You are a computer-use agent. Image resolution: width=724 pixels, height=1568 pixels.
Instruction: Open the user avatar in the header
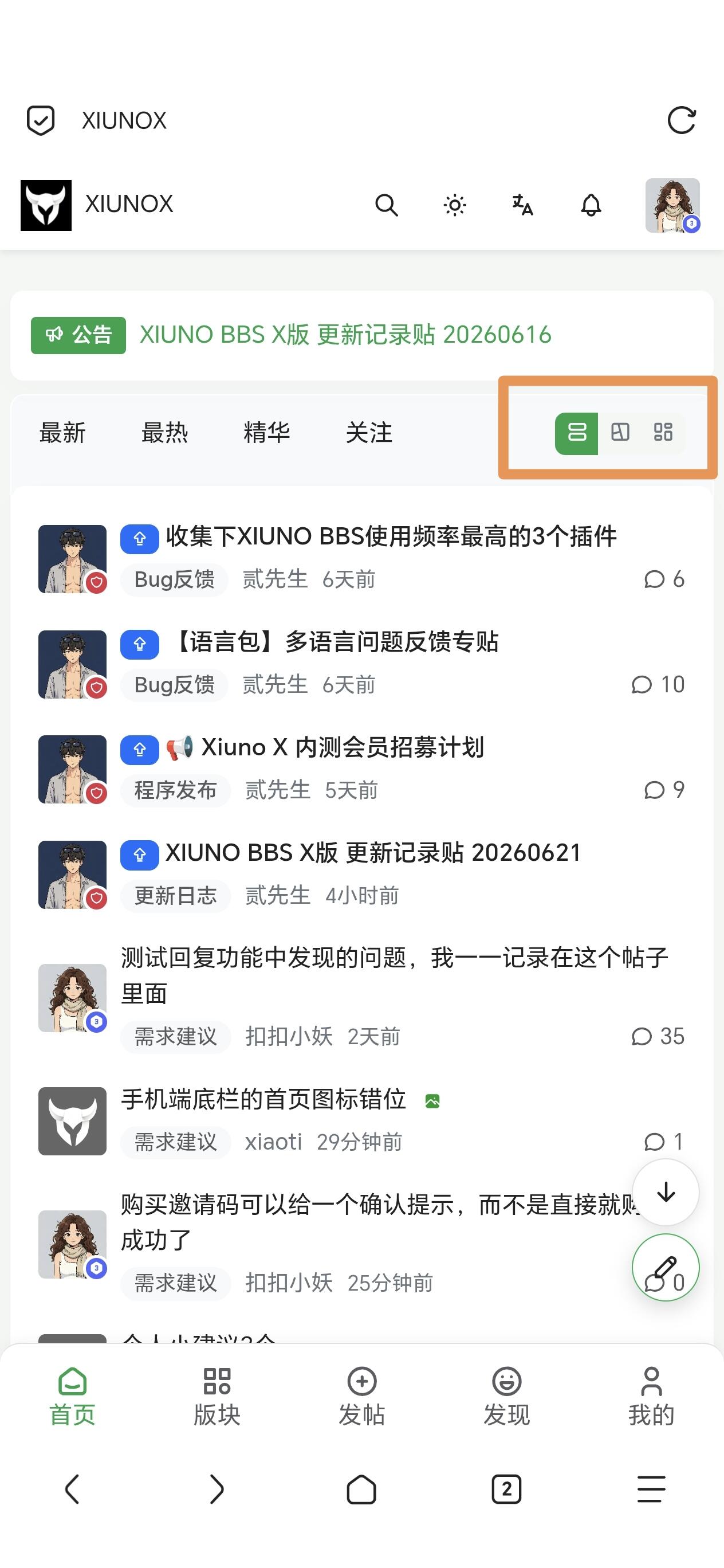(x=672, y=205)
